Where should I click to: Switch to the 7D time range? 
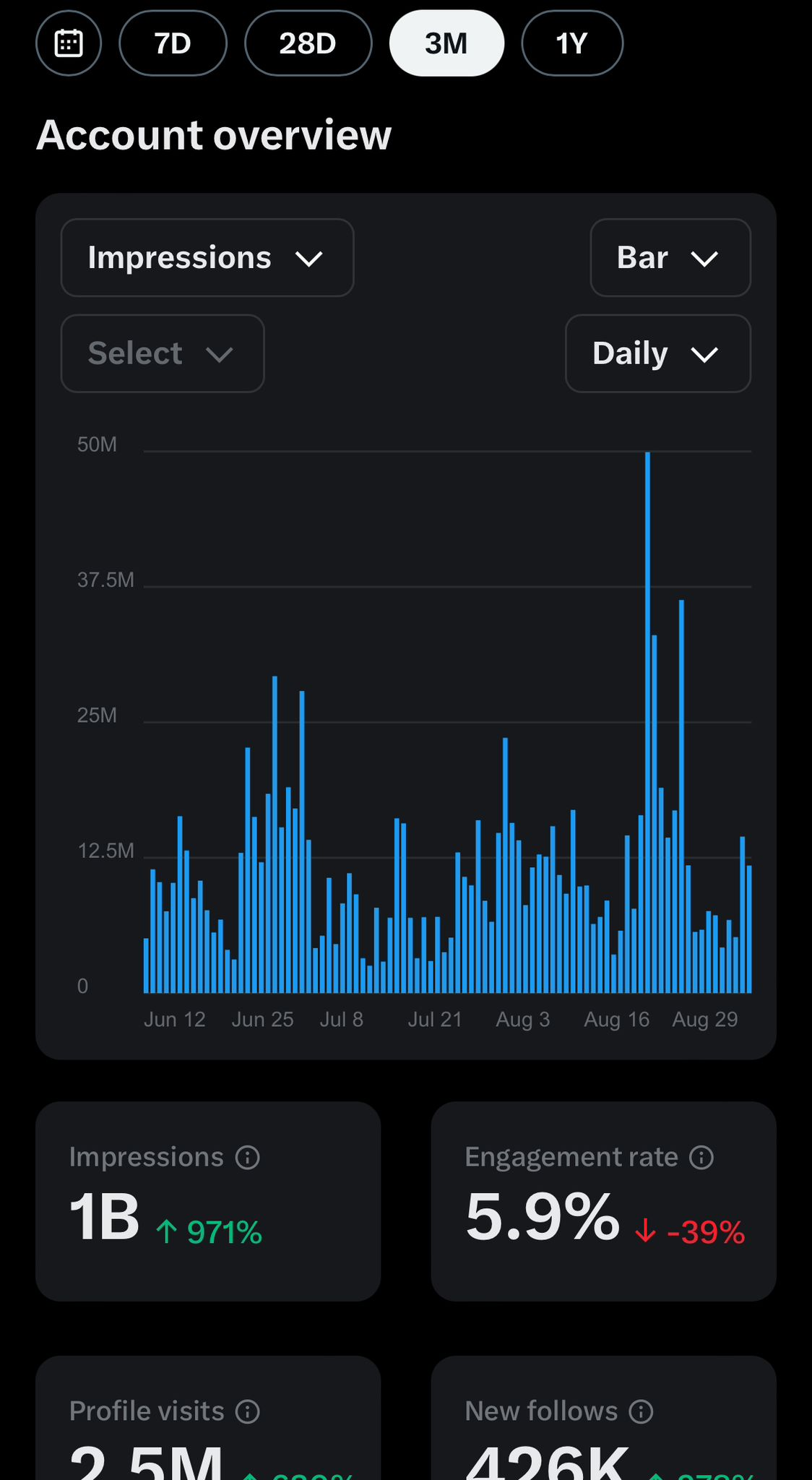[x=173, y=43]
